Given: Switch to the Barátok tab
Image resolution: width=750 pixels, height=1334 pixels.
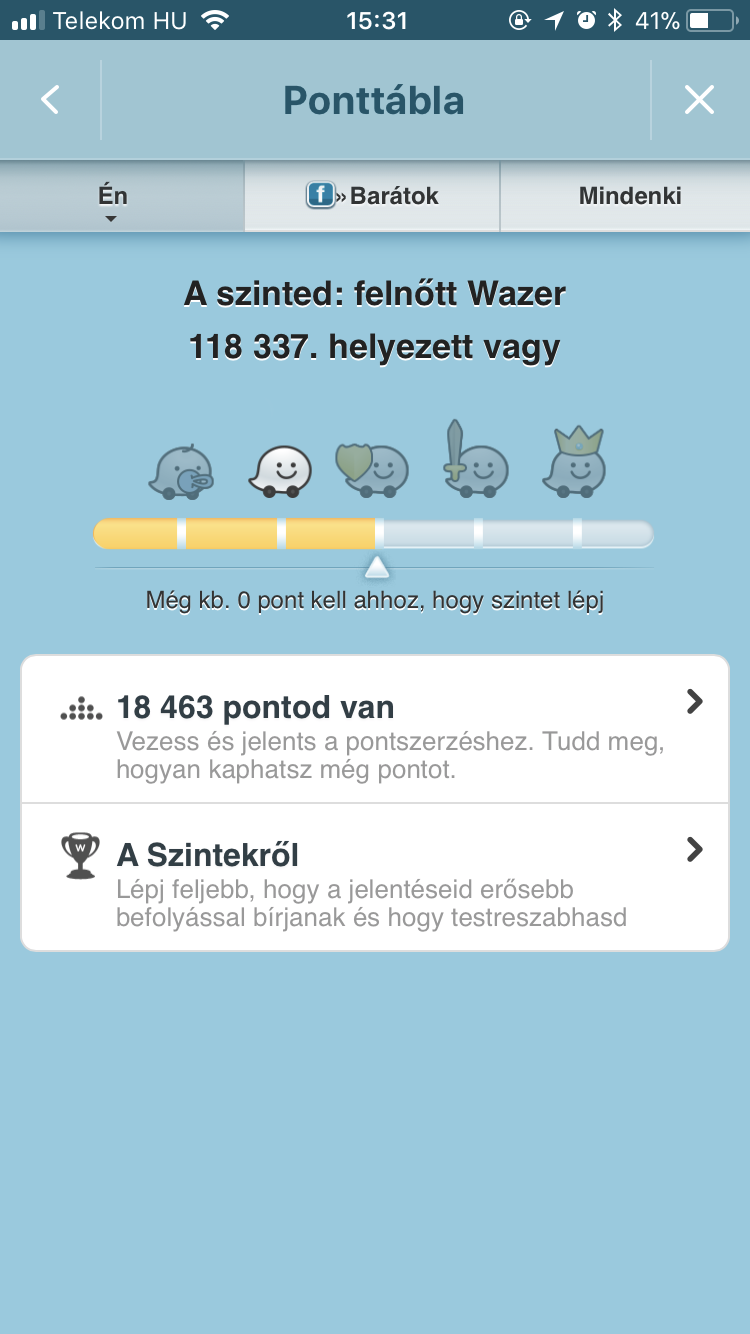Looking at the screenshot, I should click(372, 196).
